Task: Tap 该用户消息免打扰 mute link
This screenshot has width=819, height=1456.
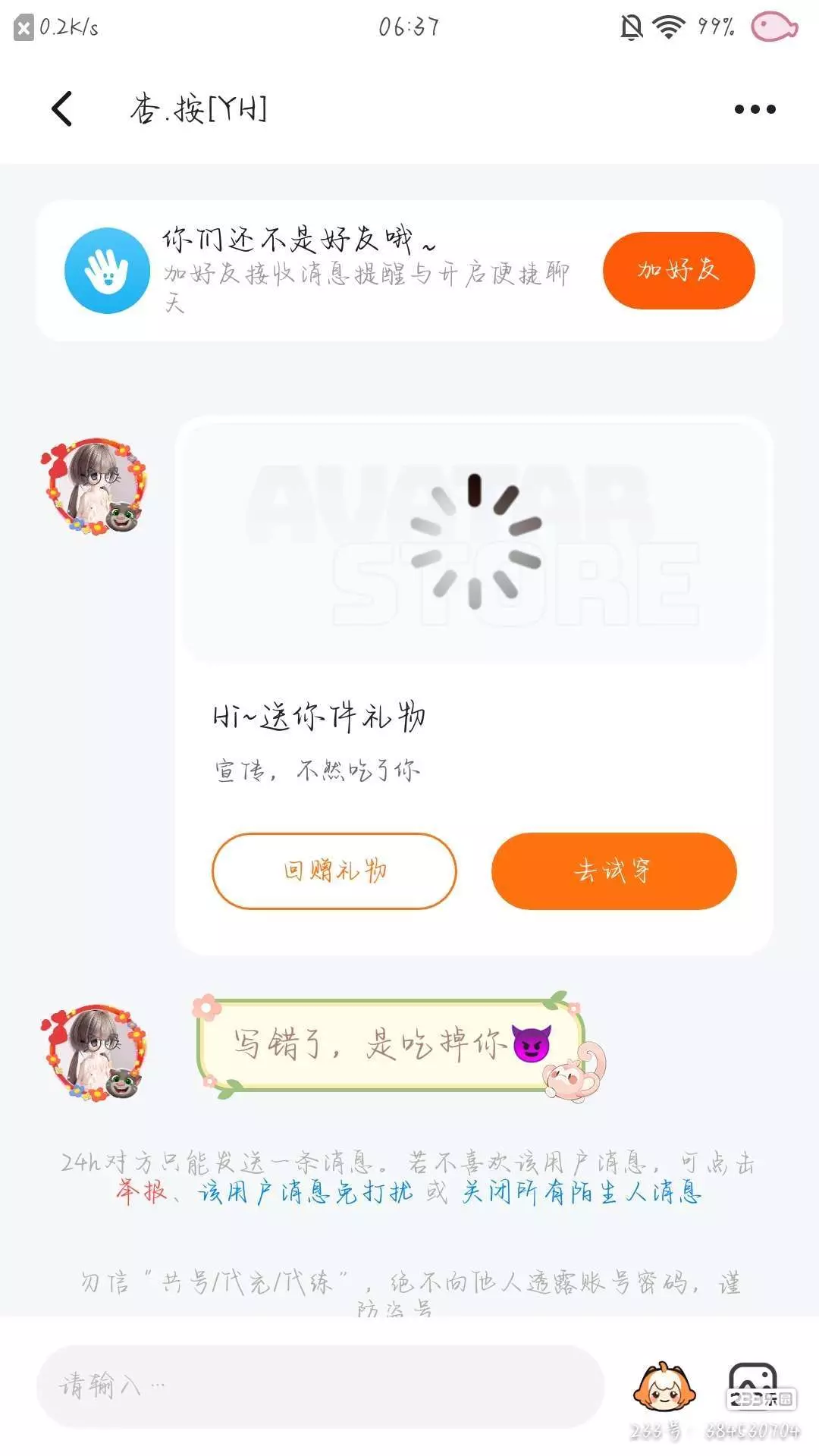Action: pos(305,1192)
